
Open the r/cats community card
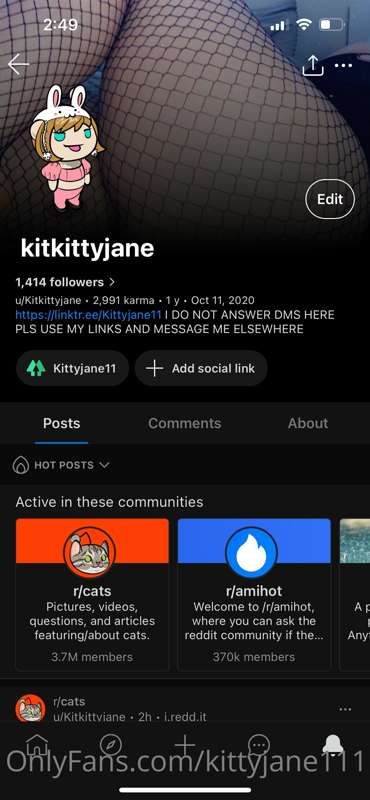tap(92, 594)
